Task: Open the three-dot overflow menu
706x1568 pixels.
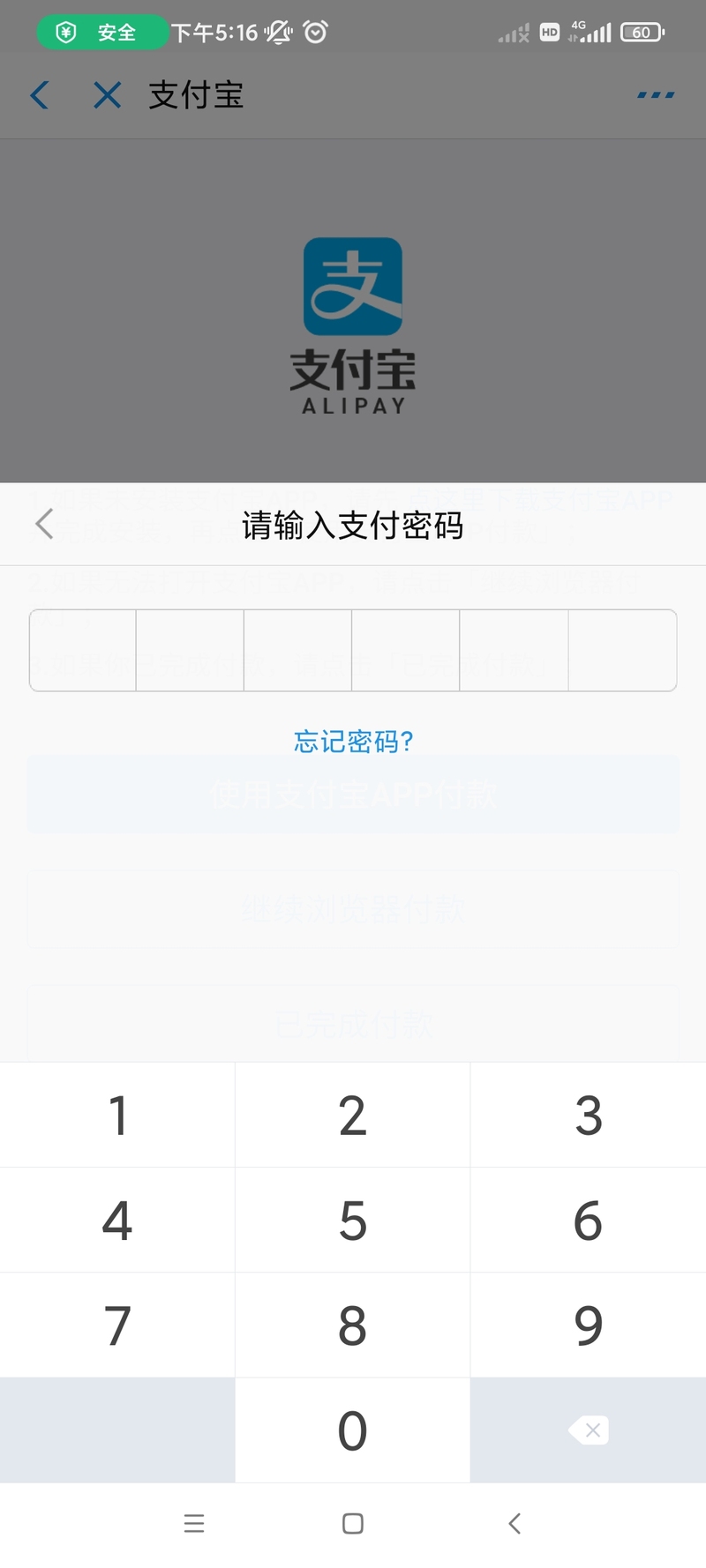Action: (656, 95)
